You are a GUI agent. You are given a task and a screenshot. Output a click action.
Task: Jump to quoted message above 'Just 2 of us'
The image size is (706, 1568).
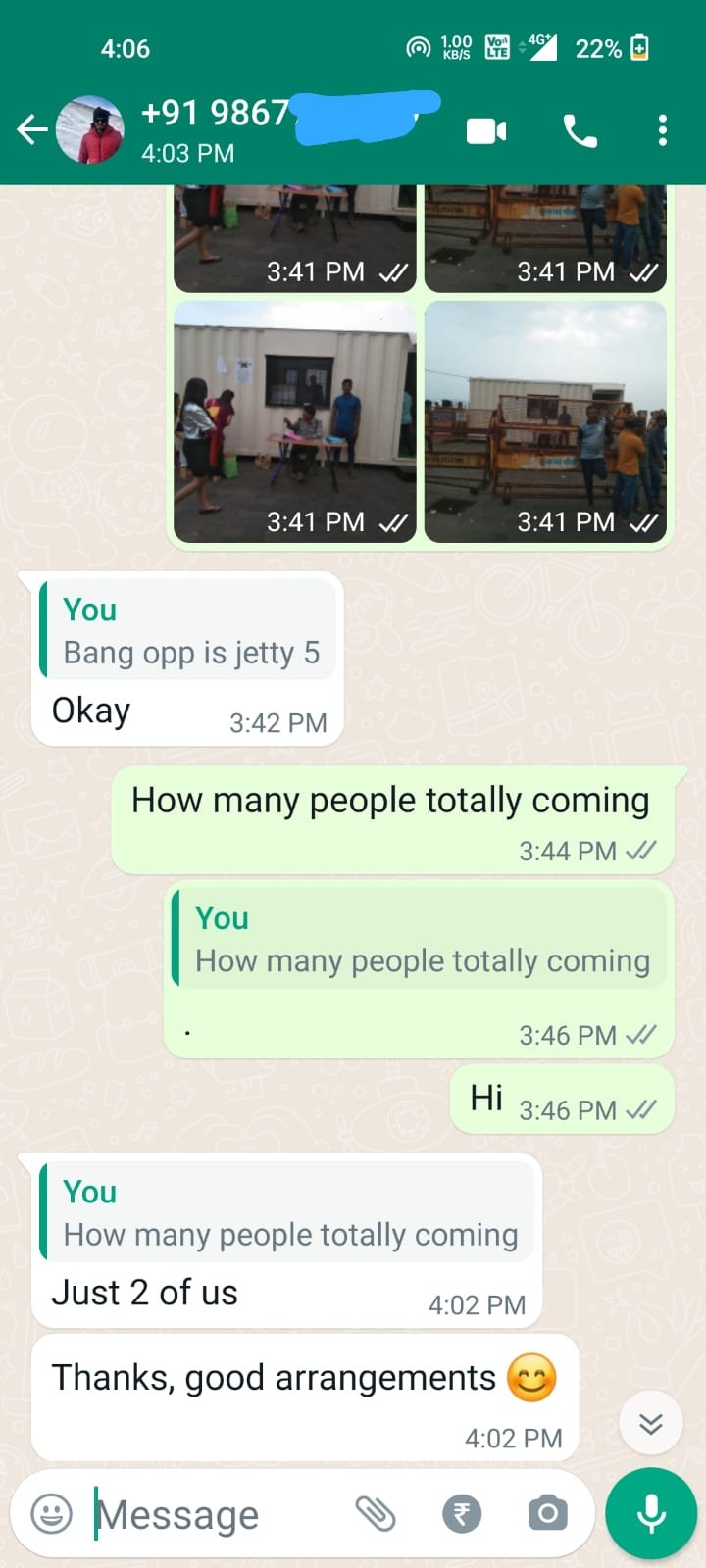point(289,1213)
